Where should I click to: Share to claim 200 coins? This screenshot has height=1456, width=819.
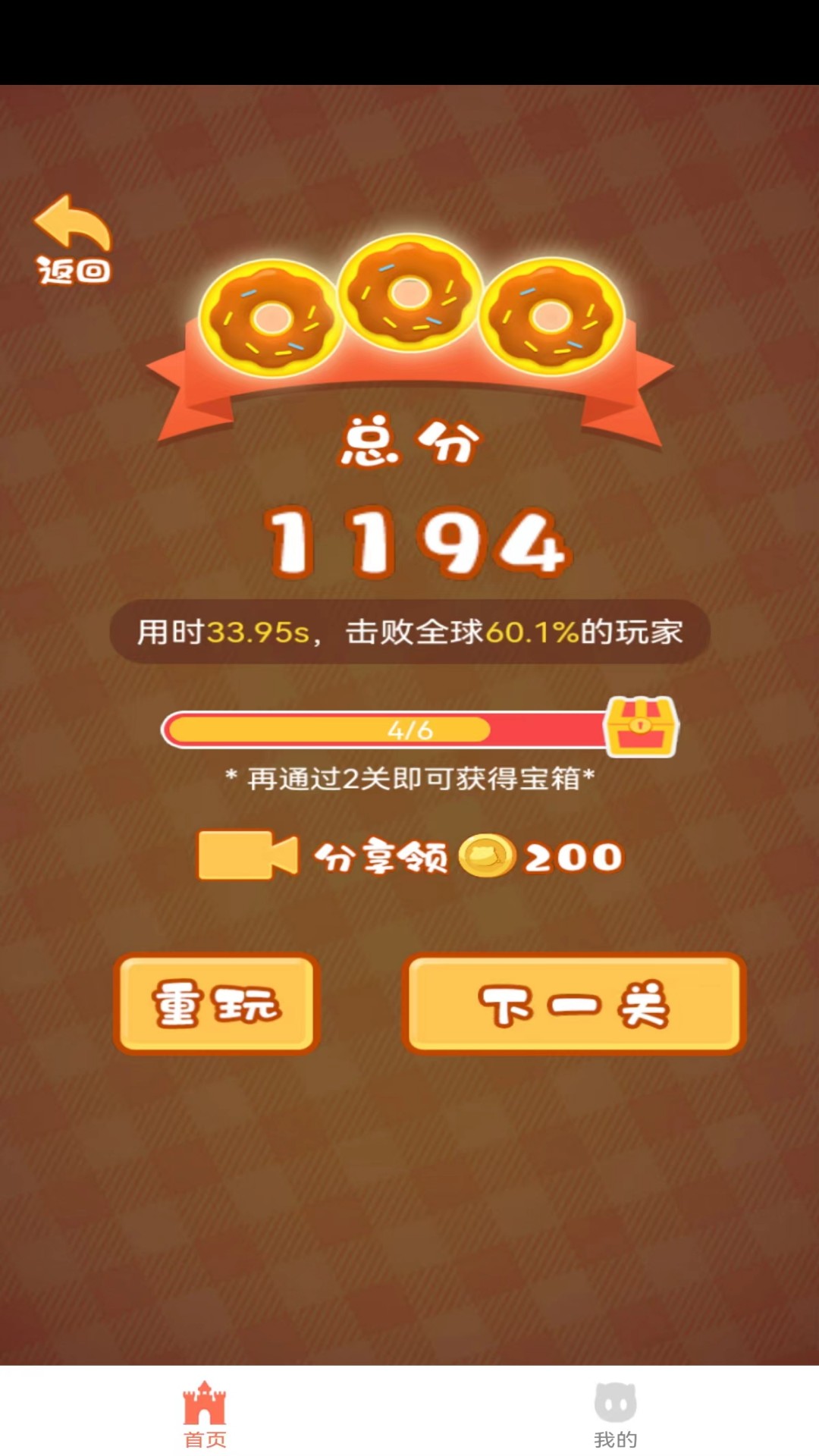[410, 856]
